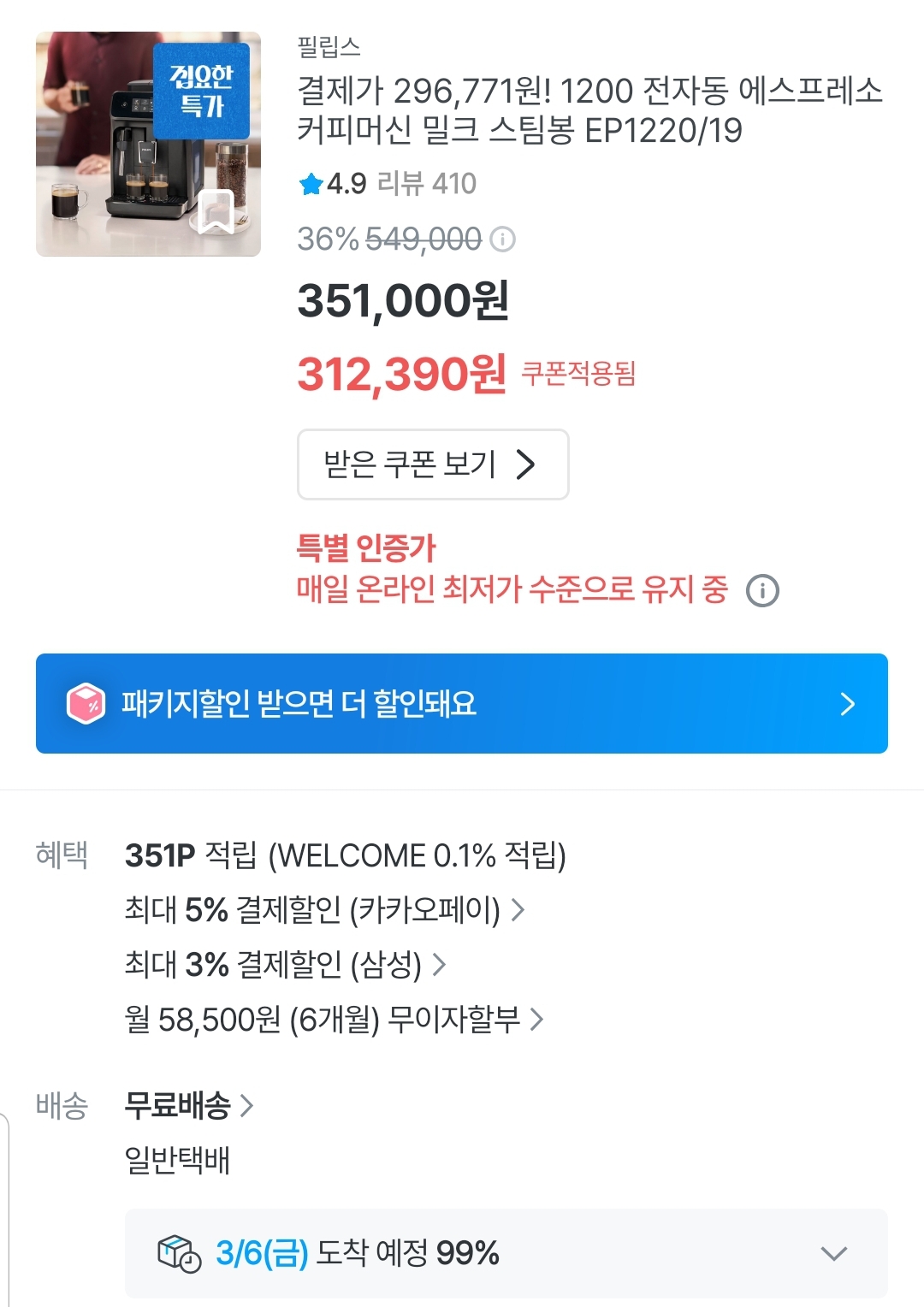The image size is (924, 1307).
Task: Open the 4.9 rating and 리뷰 410
Action: (388, 184)
